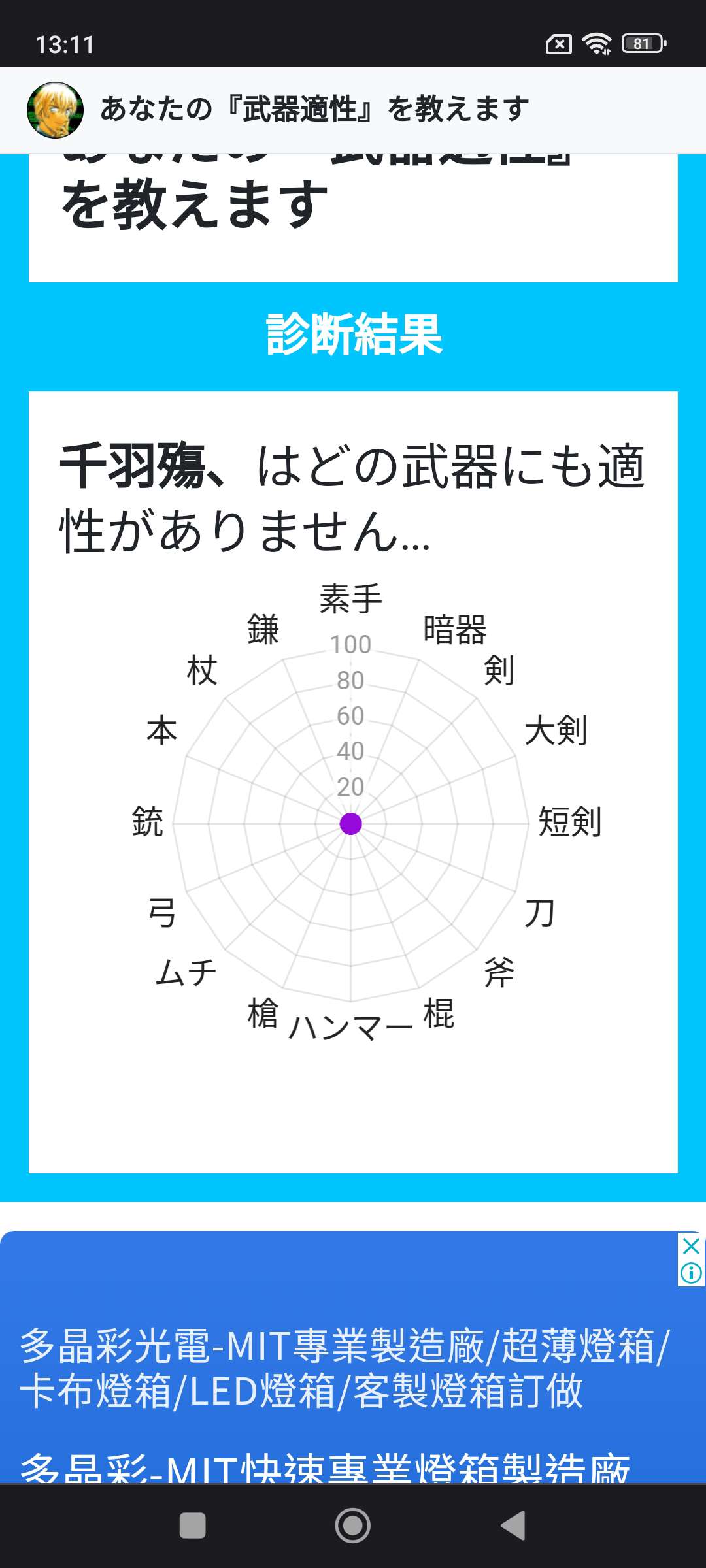The width and height of the screenshot is (706, 1568).
Task: Go back using the system back button
Action: pyautogui.click(x=513, y=1526)
